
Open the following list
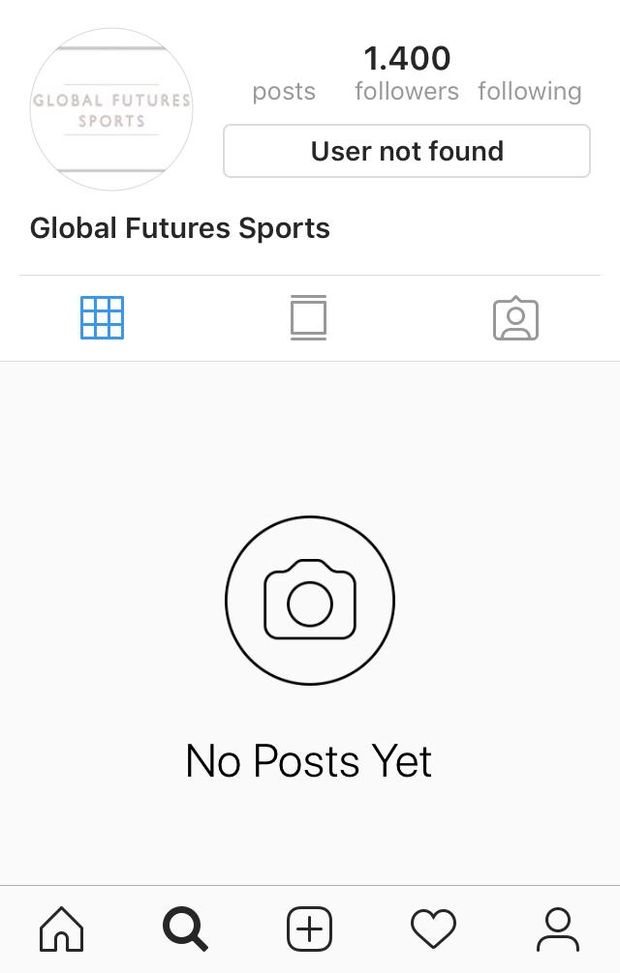pyautogui.click(x=529, y=90)
